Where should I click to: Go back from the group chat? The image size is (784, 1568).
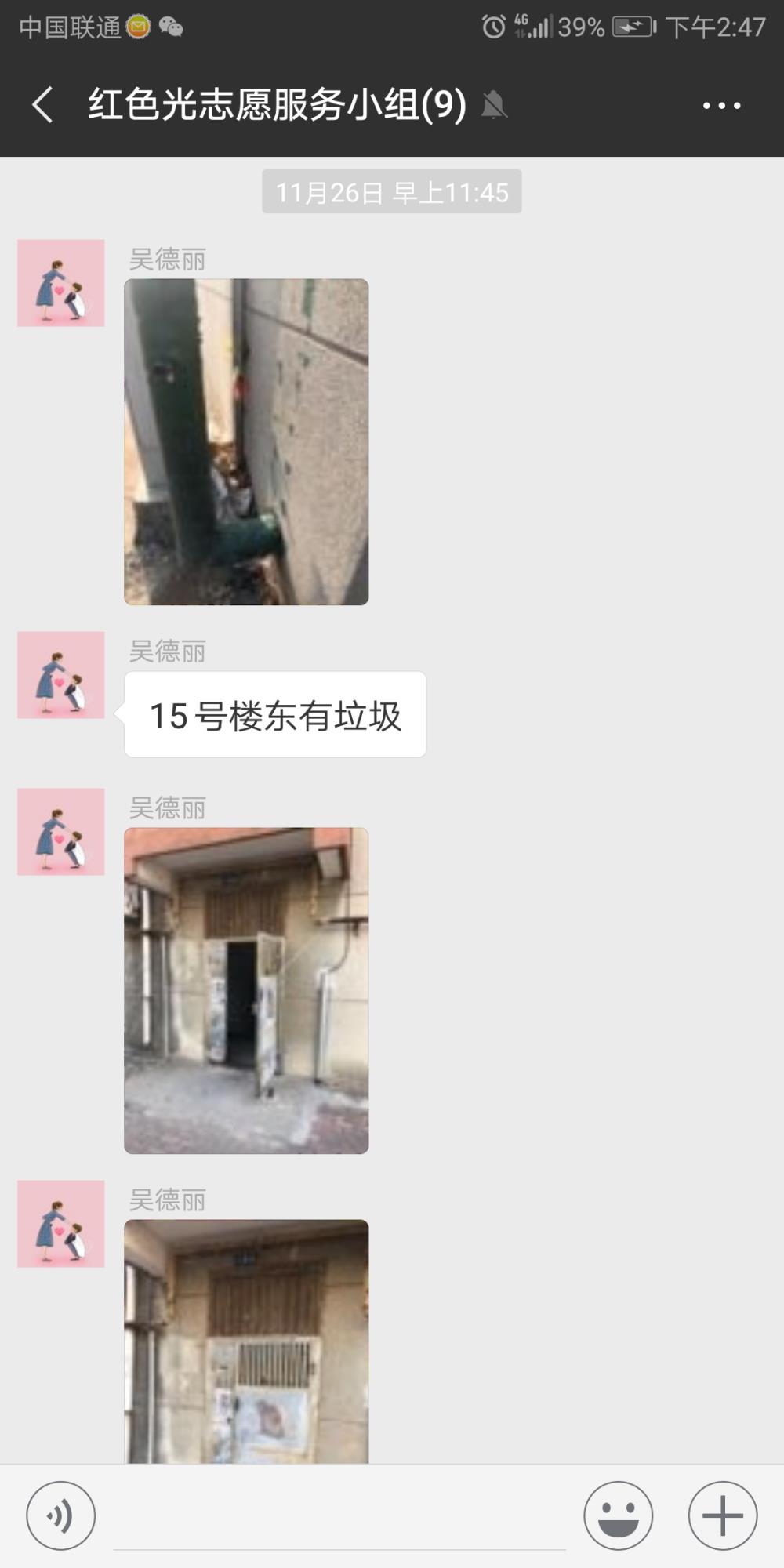(x=43, y=105)
